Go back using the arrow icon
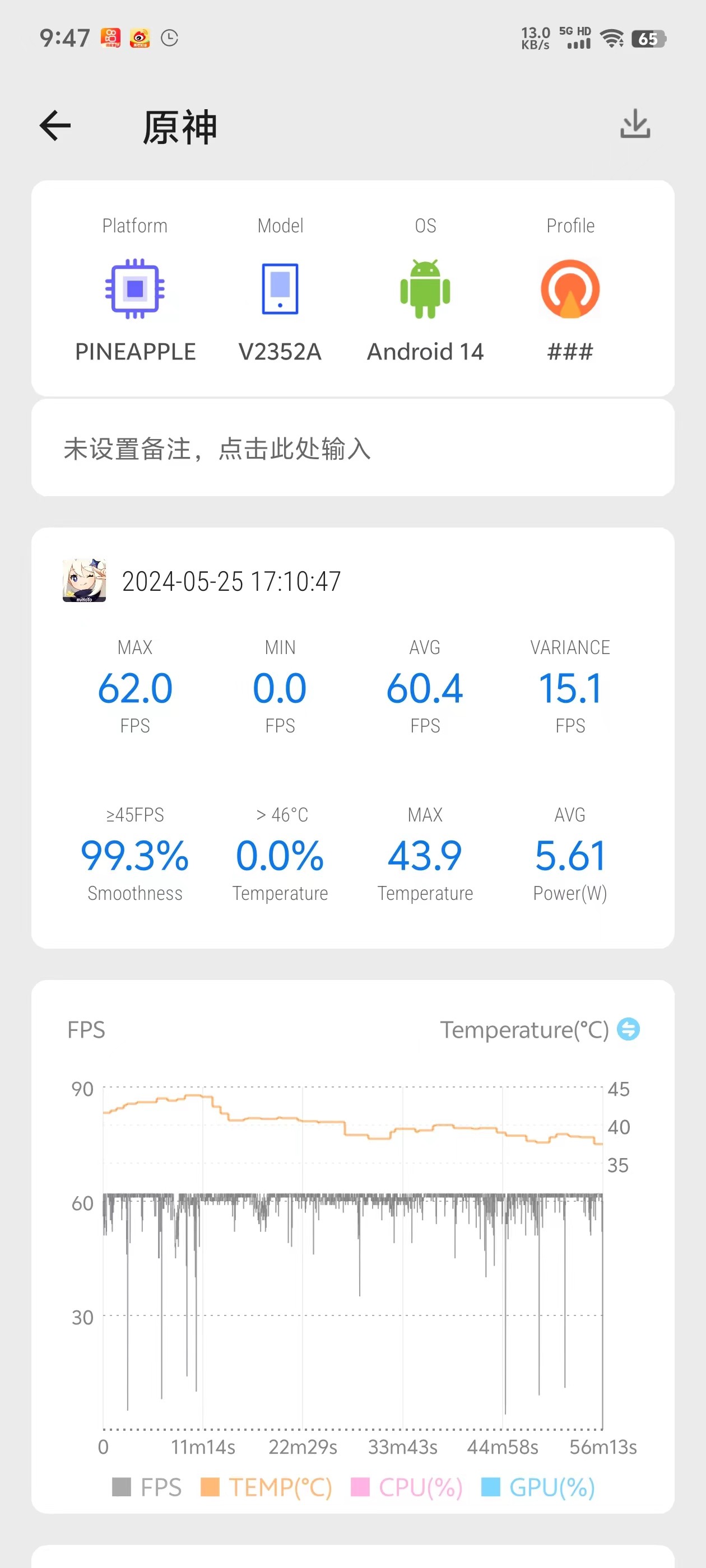 55,126
